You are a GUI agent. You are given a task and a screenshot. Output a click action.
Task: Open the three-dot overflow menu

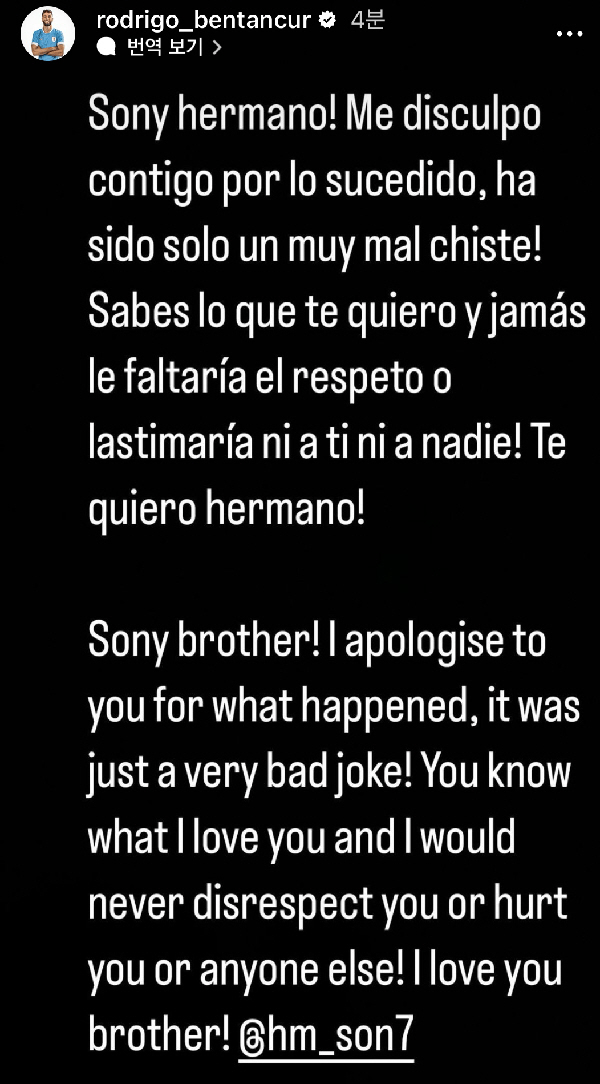[569, 33]
